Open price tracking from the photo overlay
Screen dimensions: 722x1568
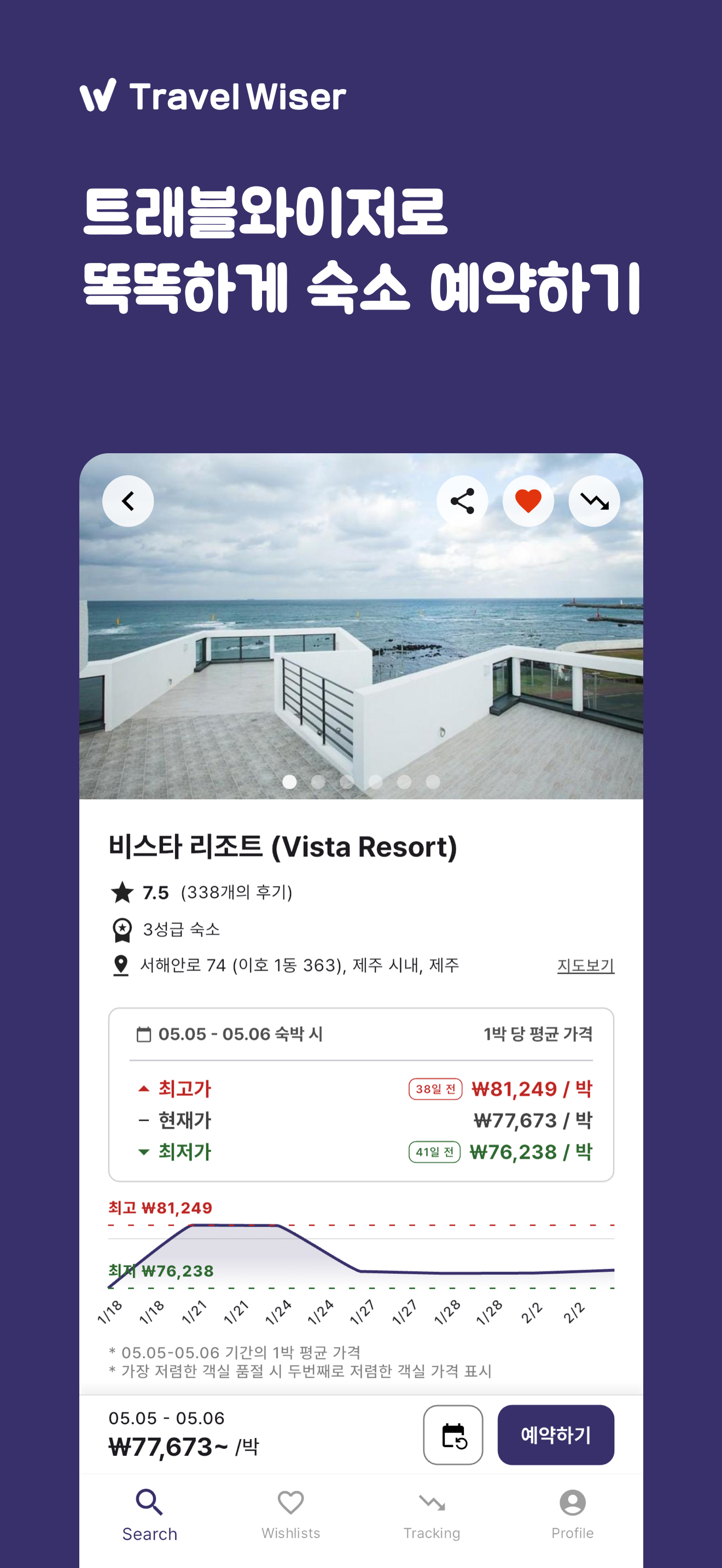tap(593, 500)
